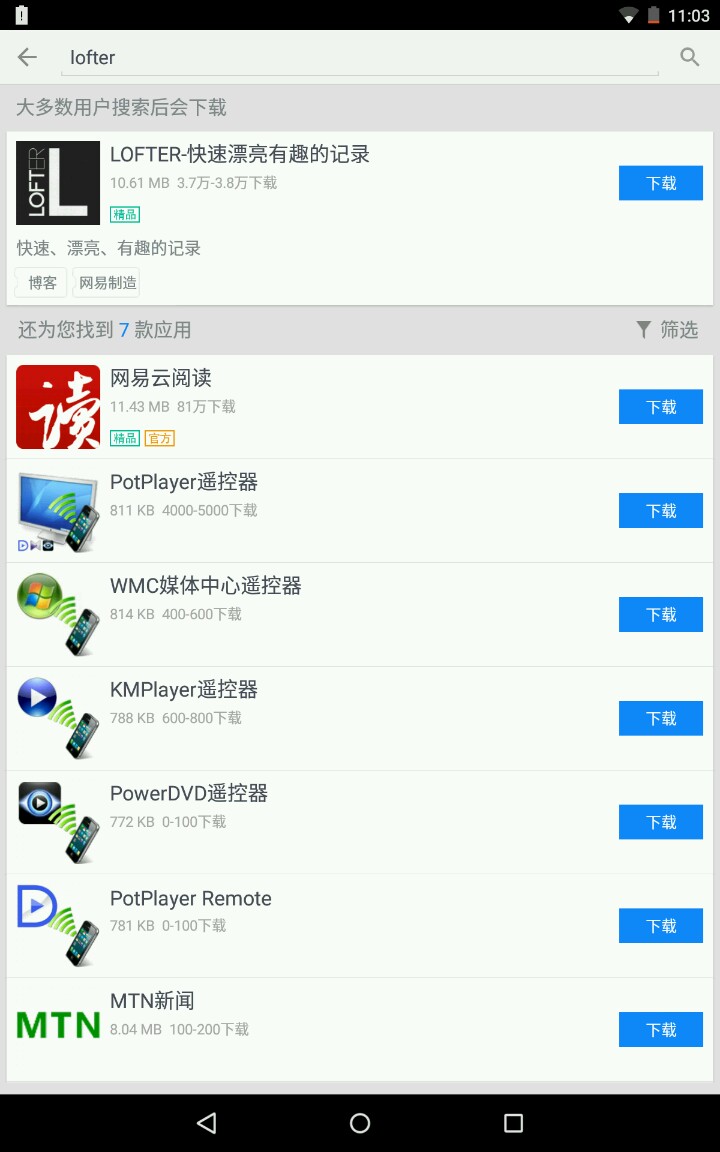Go to the Android home screen
The width and height of the screenshot is (720, 1152).
pyautogui.click(x=360, y=1123)
